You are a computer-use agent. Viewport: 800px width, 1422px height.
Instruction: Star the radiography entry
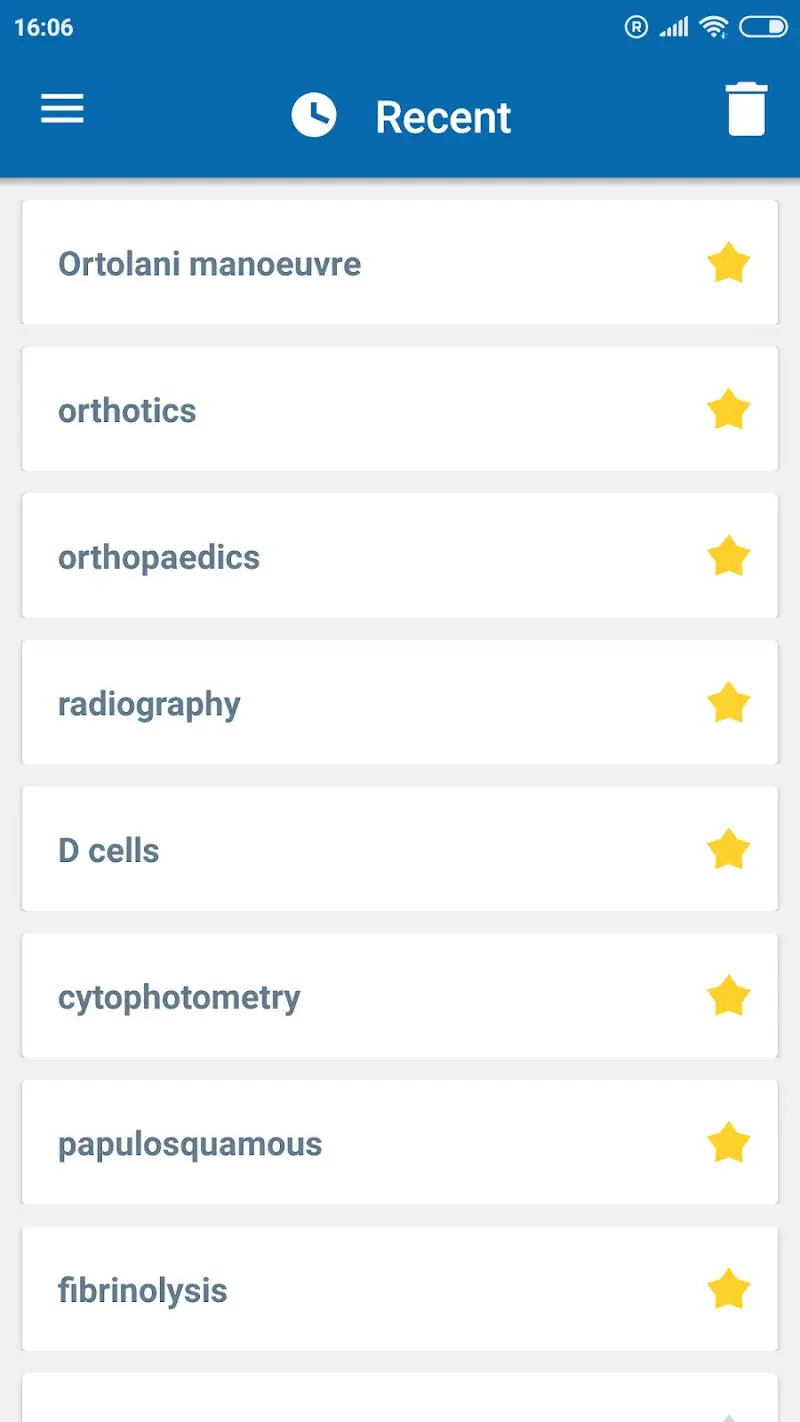(728, 702)
